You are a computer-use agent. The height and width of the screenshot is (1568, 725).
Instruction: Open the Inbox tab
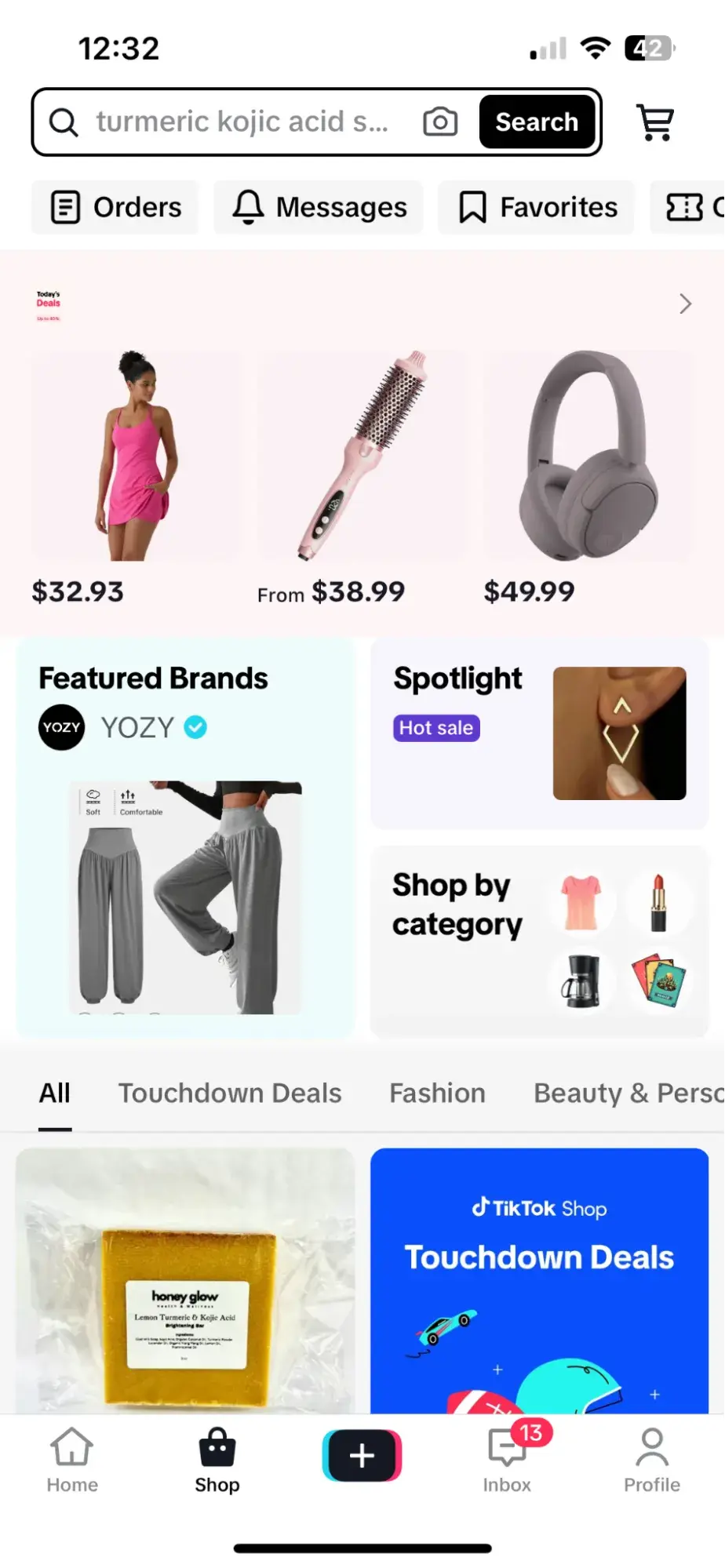click(x=507, y=1459)
